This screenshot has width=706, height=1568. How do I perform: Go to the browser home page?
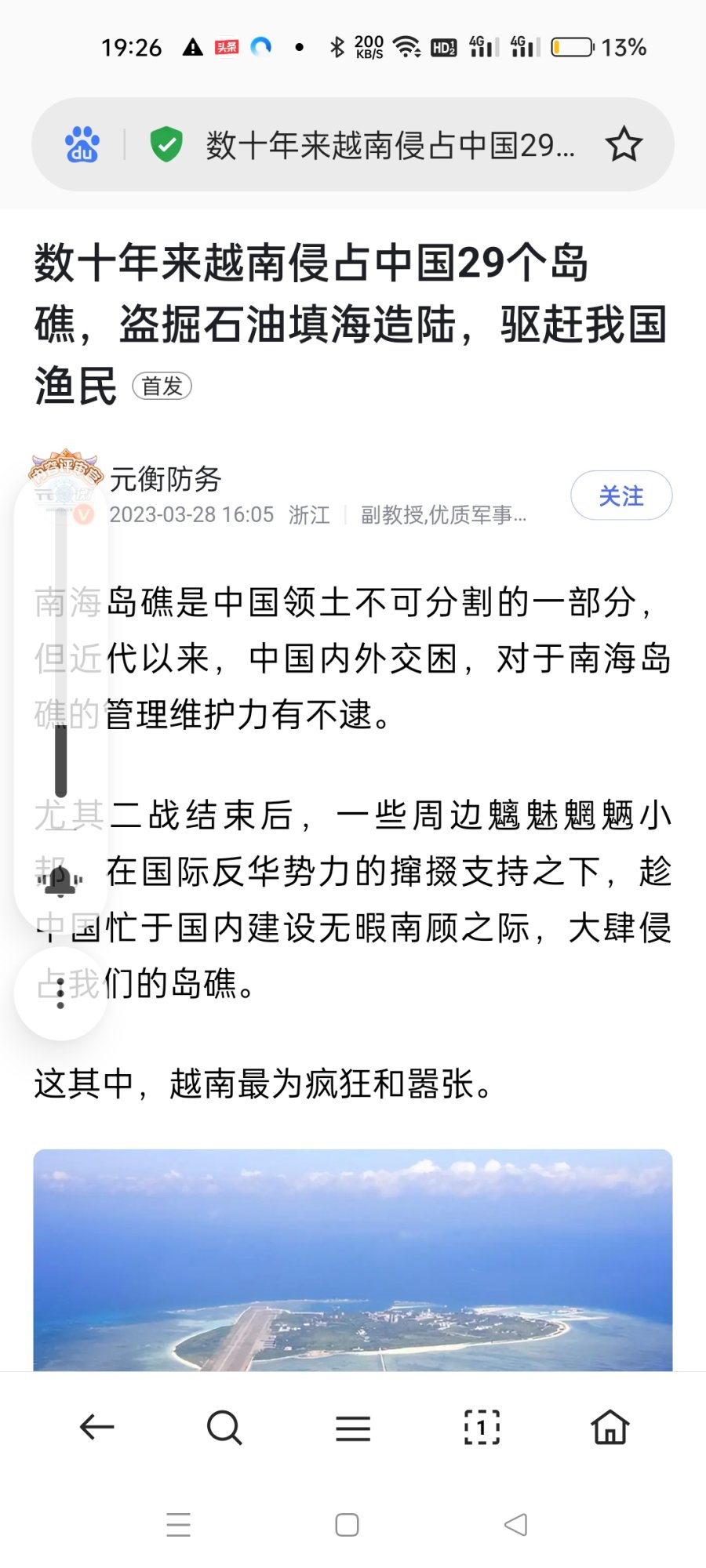tap(610, 1428)
